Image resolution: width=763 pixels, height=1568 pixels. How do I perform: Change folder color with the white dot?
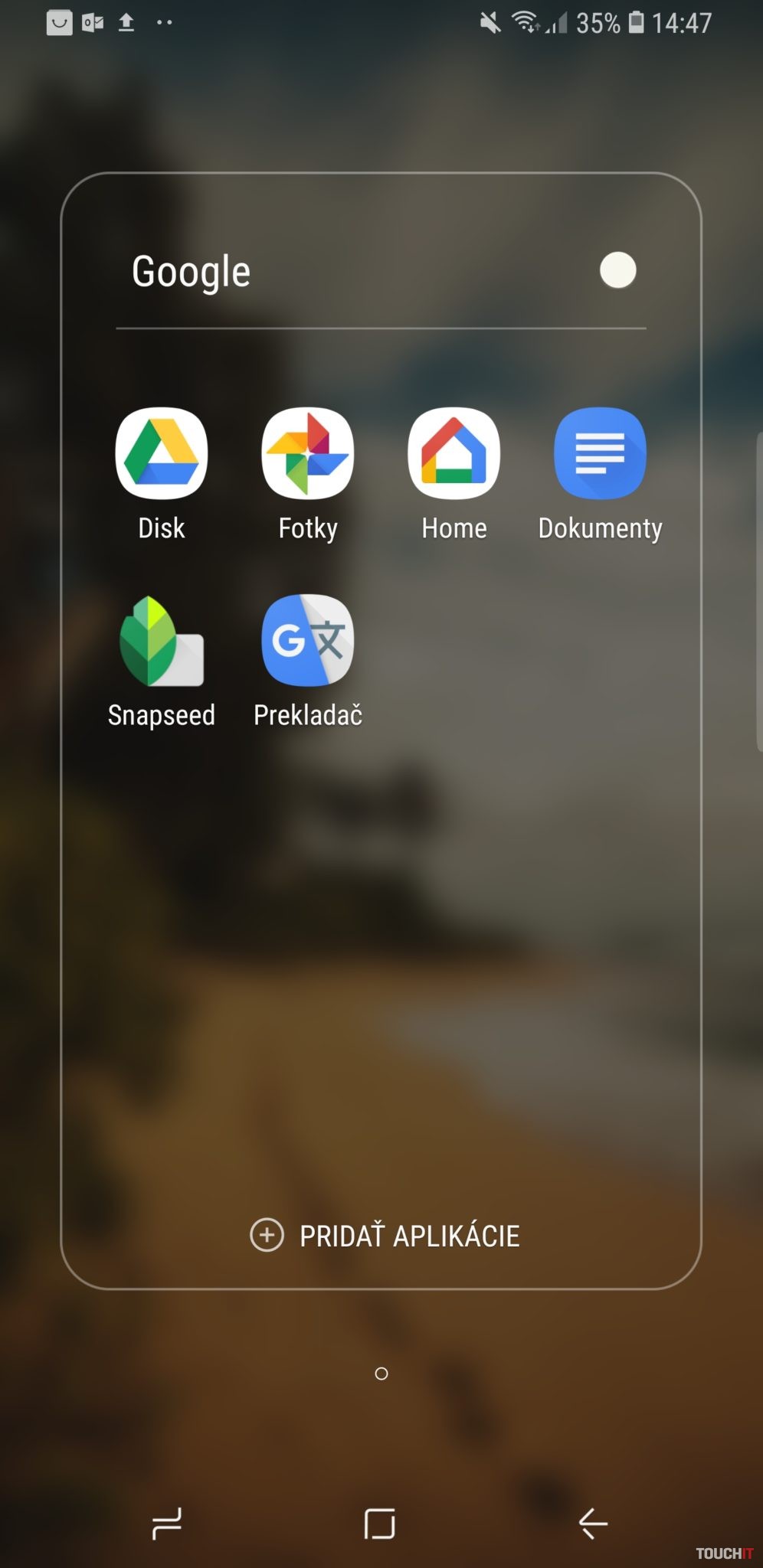click(617, 270)
